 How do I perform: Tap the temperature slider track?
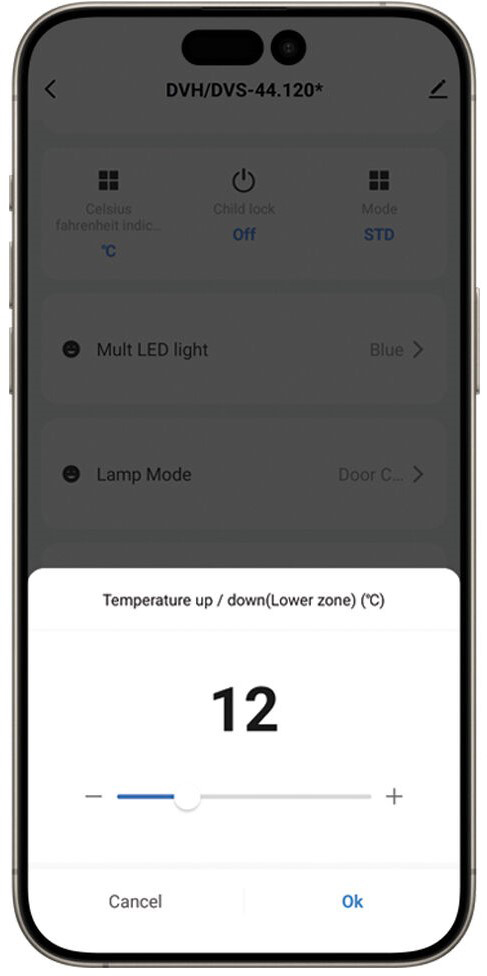(244, 796)
